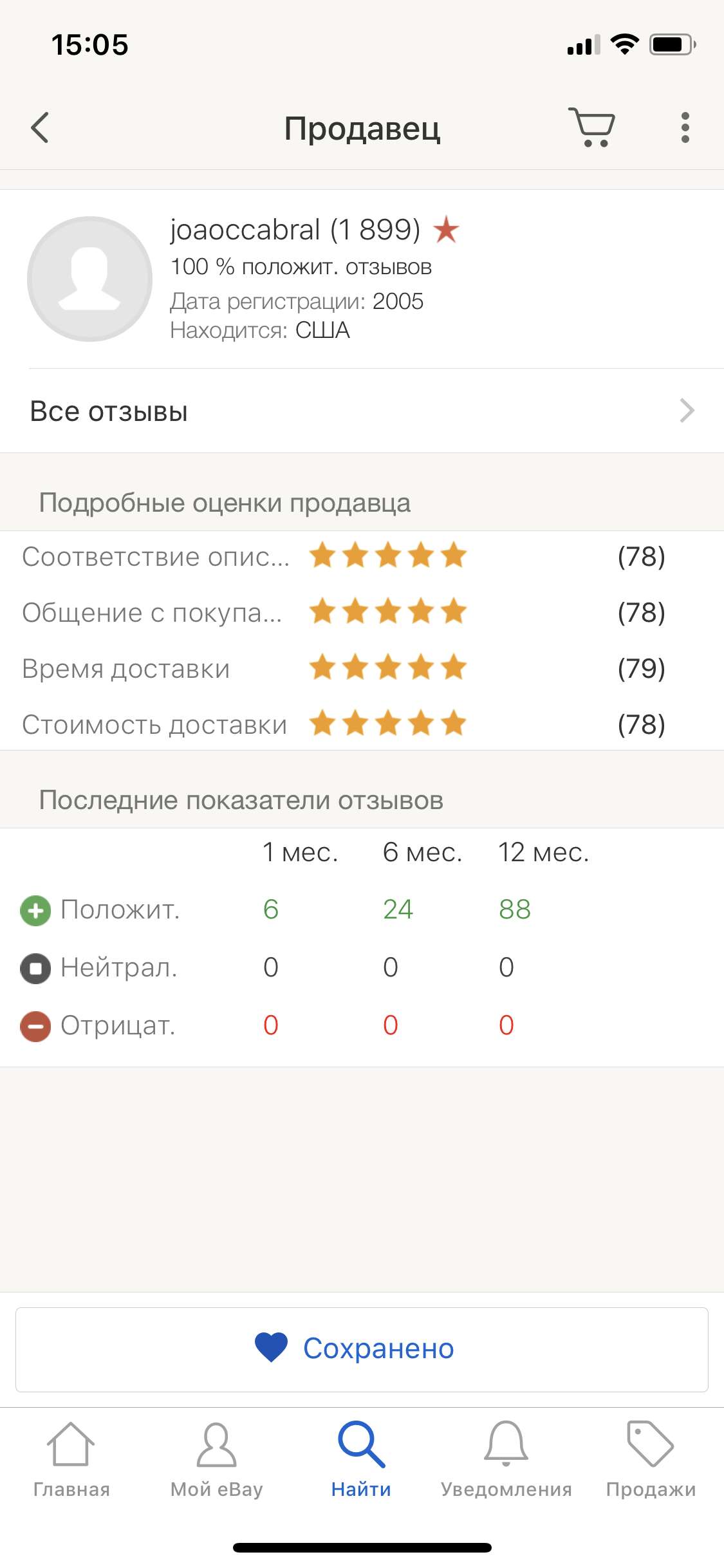Switch to the Продажи tab
This screenshot has width=724, height=1568.
point(651,1460)
